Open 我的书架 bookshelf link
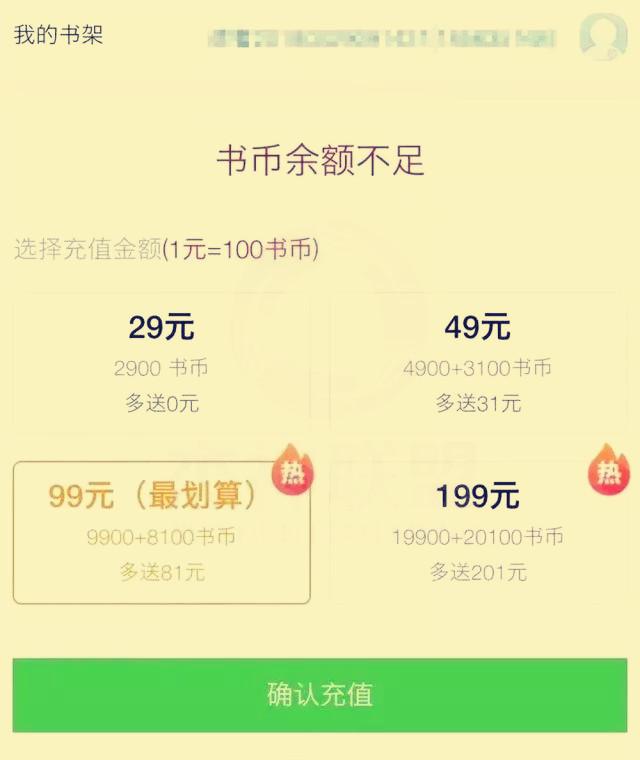This screenshot has height=760, width=640. (x=58, y=35)
